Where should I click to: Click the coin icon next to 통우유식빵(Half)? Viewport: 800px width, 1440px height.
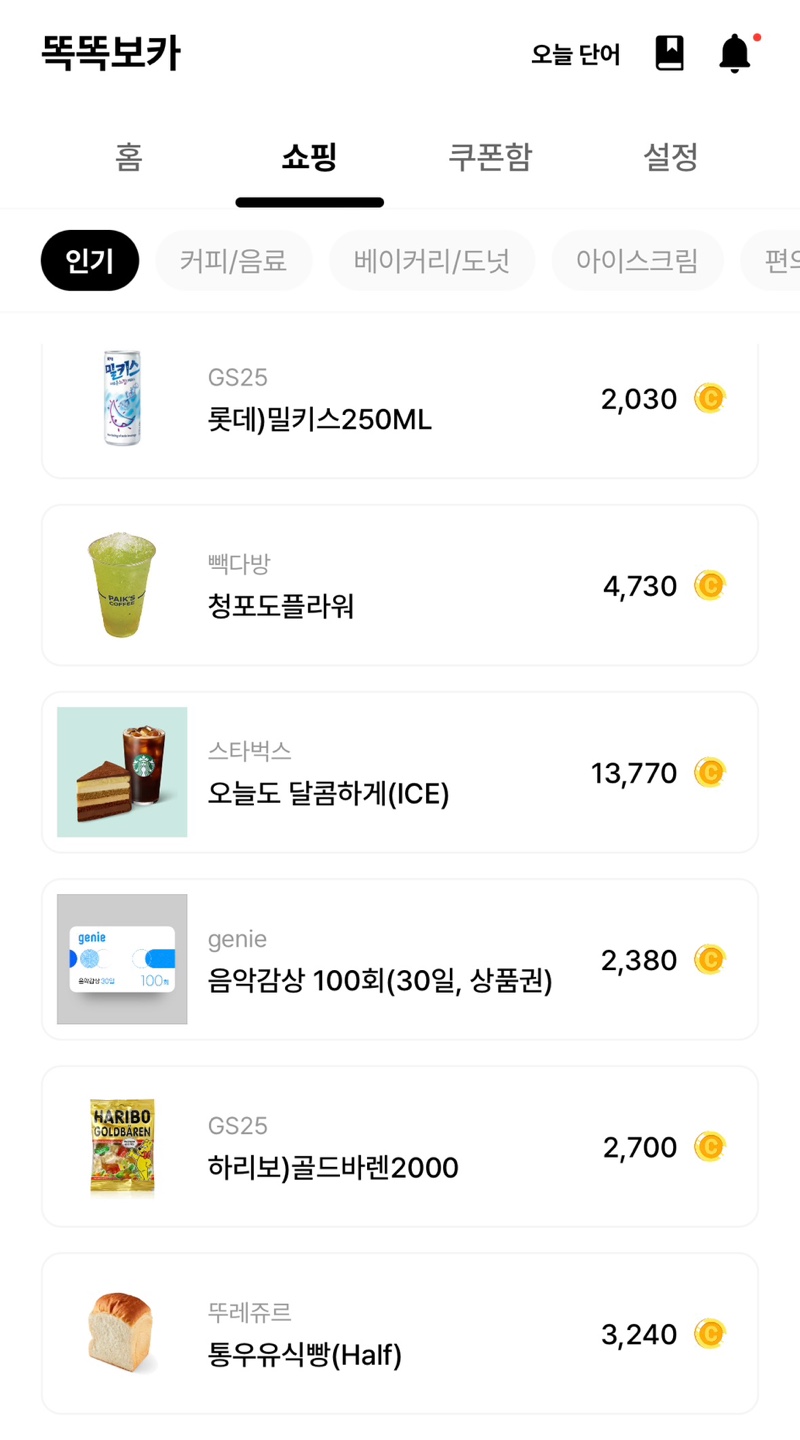pyautogui.click(x=710, y=1333)
